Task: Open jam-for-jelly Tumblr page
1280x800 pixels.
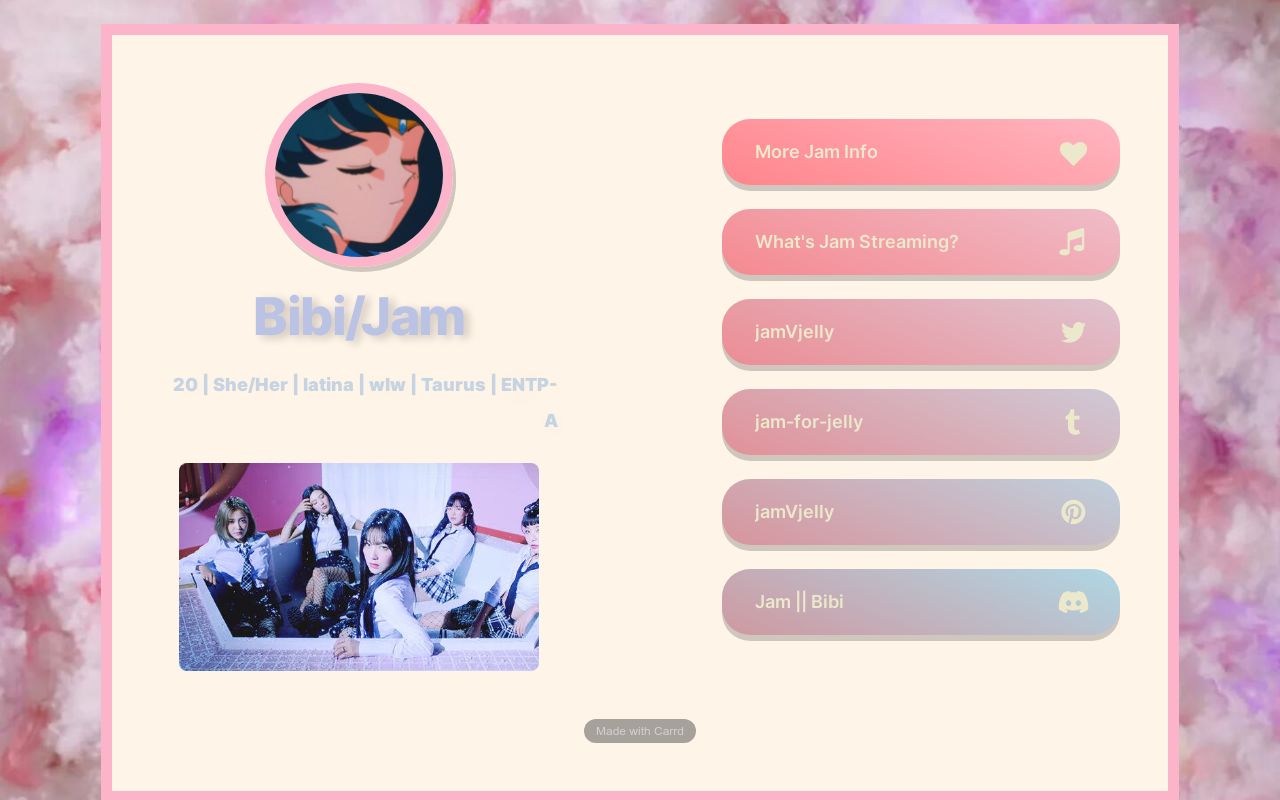Action: click(920, 422)
